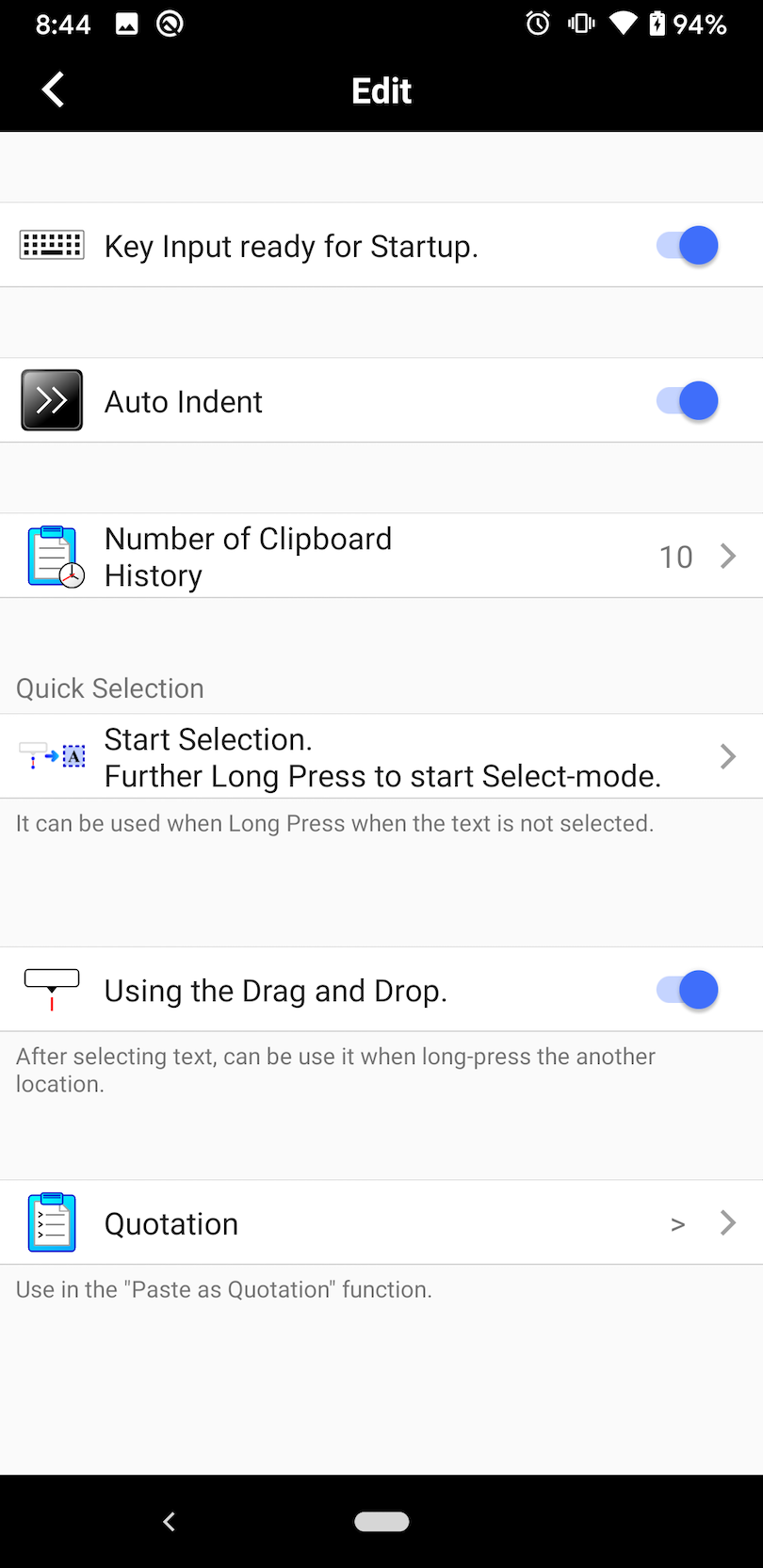This screenshot has width=763, height=1568.
Task: Open Number of Clipboard History setting
Action: pyautogui.click(x=381, y=556)
